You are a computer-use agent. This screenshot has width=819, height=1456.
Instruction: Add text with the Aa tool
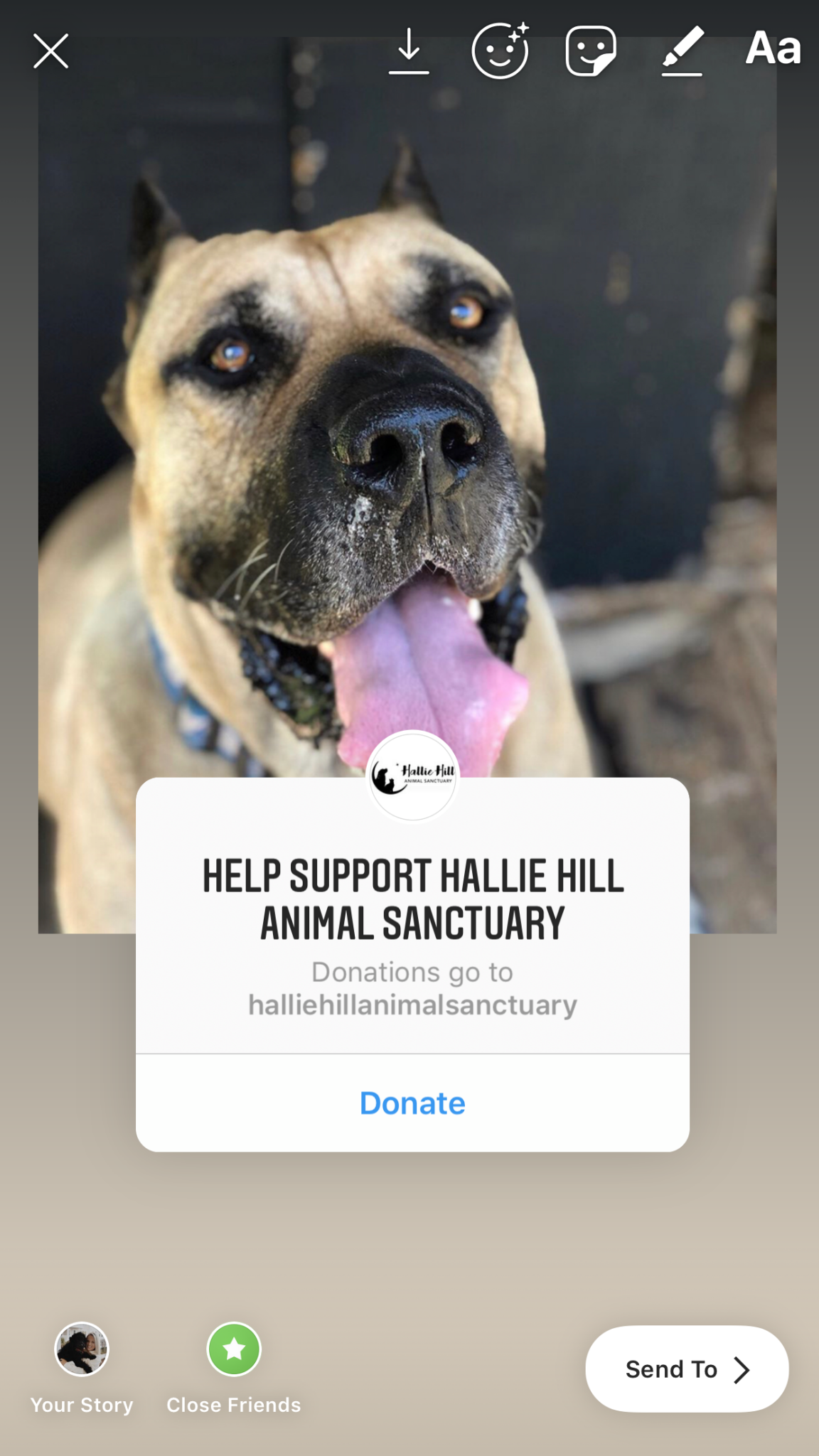tap(773, 48)
